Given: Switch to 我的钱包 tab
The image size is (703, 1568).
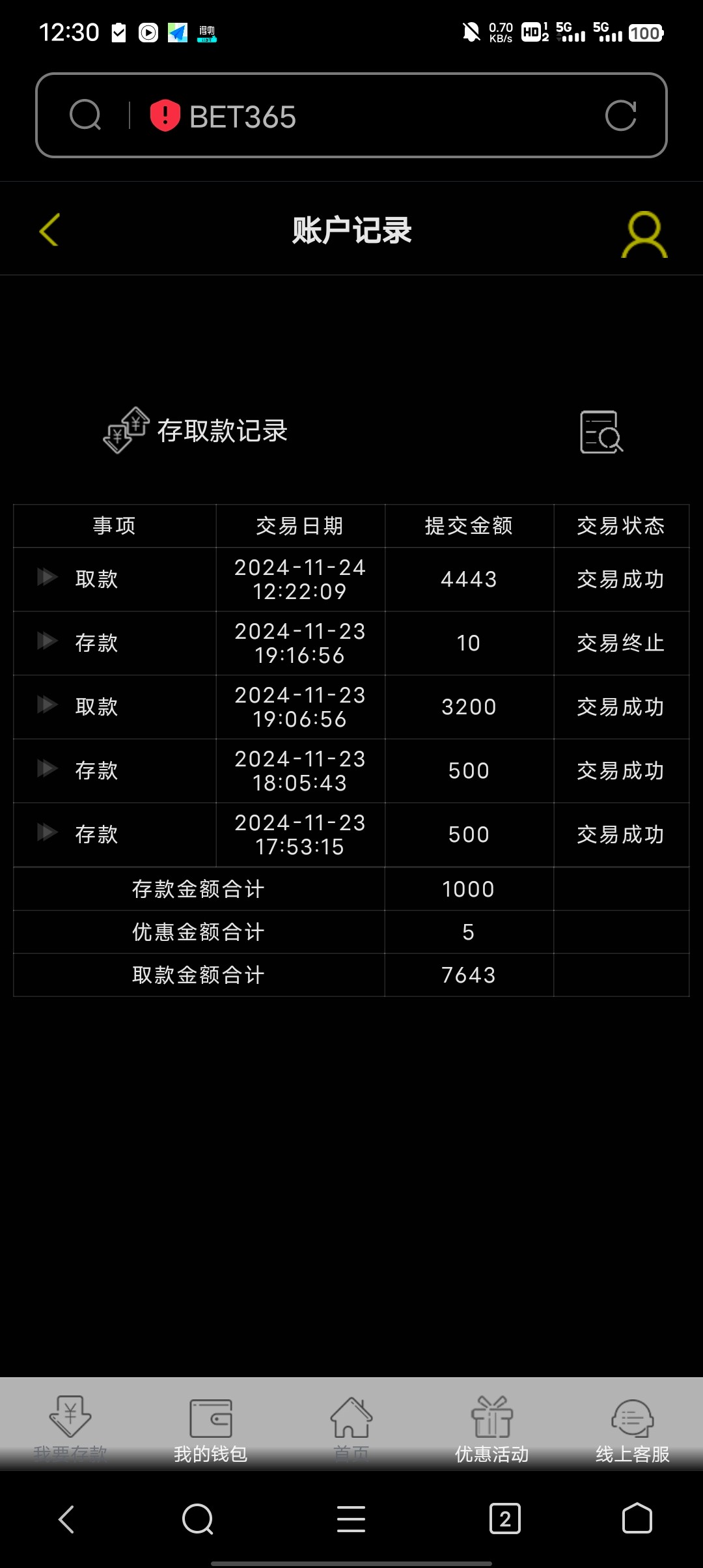Looking at the screenshot, I should pos(210,1427).
